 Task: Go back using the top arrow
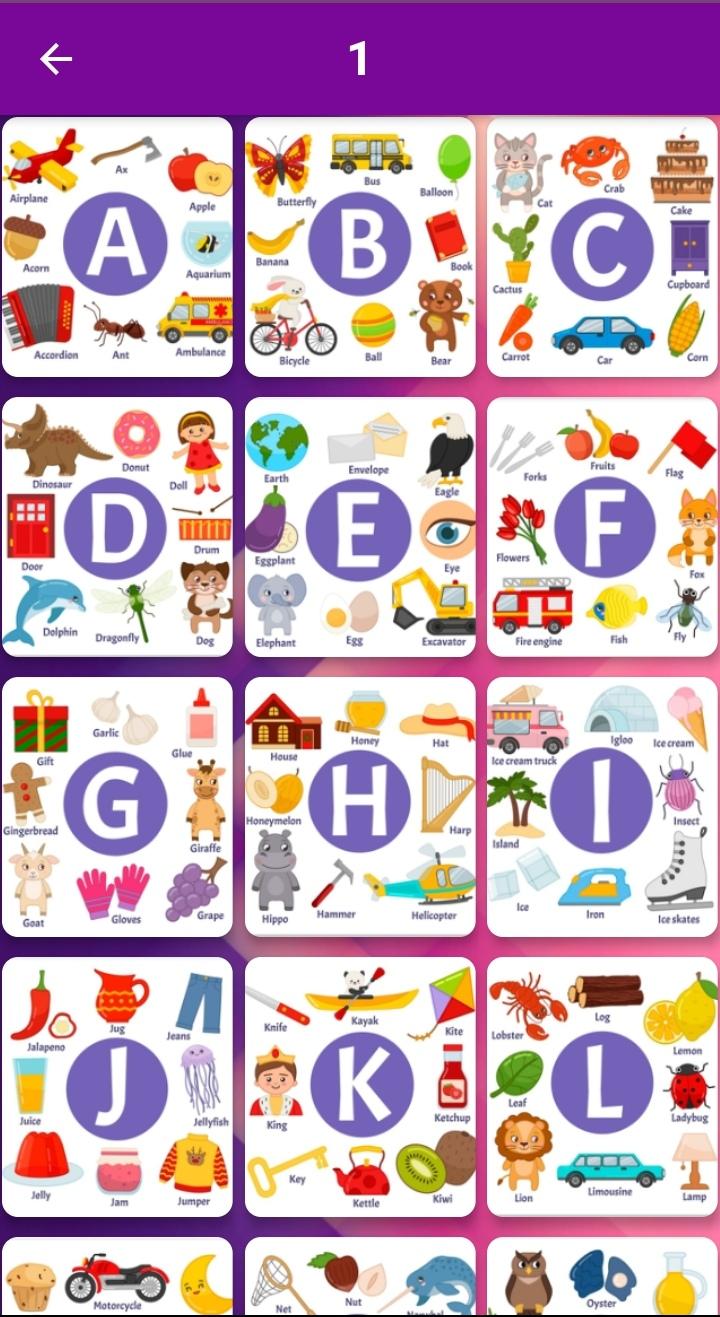pyautogui.click(x=56, y=60)
